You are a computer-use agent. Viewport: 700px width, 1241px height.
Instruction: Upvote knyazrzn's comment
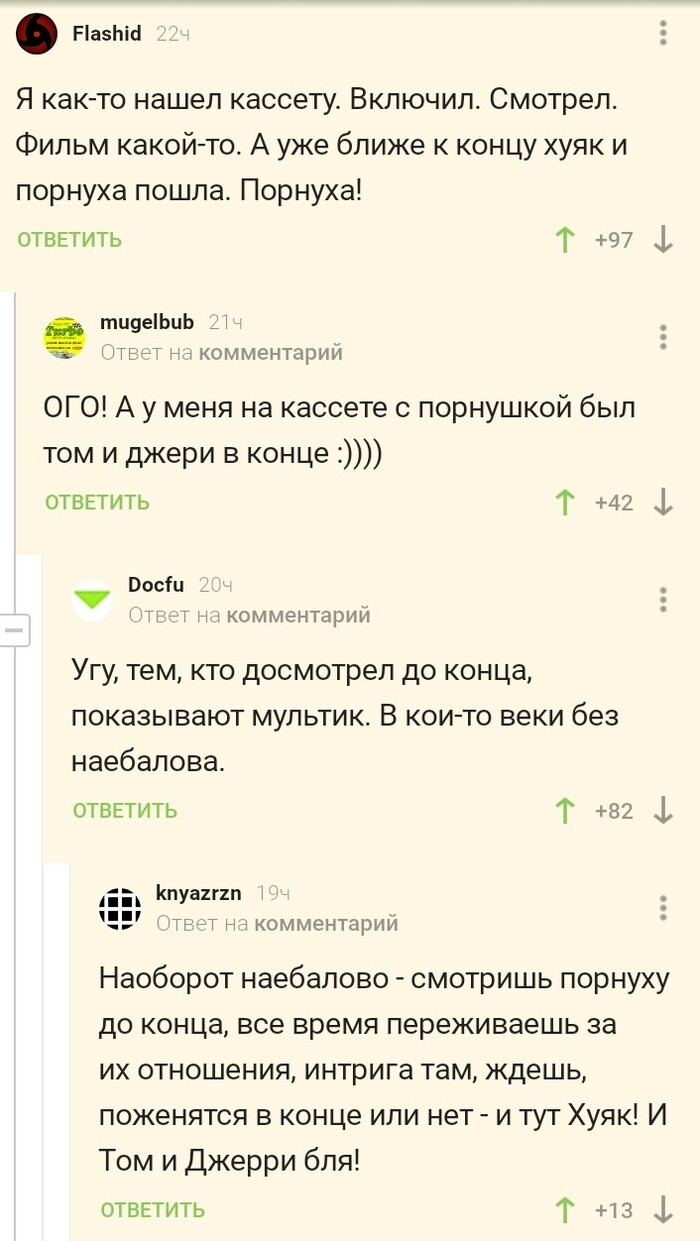click(565, 1211)
